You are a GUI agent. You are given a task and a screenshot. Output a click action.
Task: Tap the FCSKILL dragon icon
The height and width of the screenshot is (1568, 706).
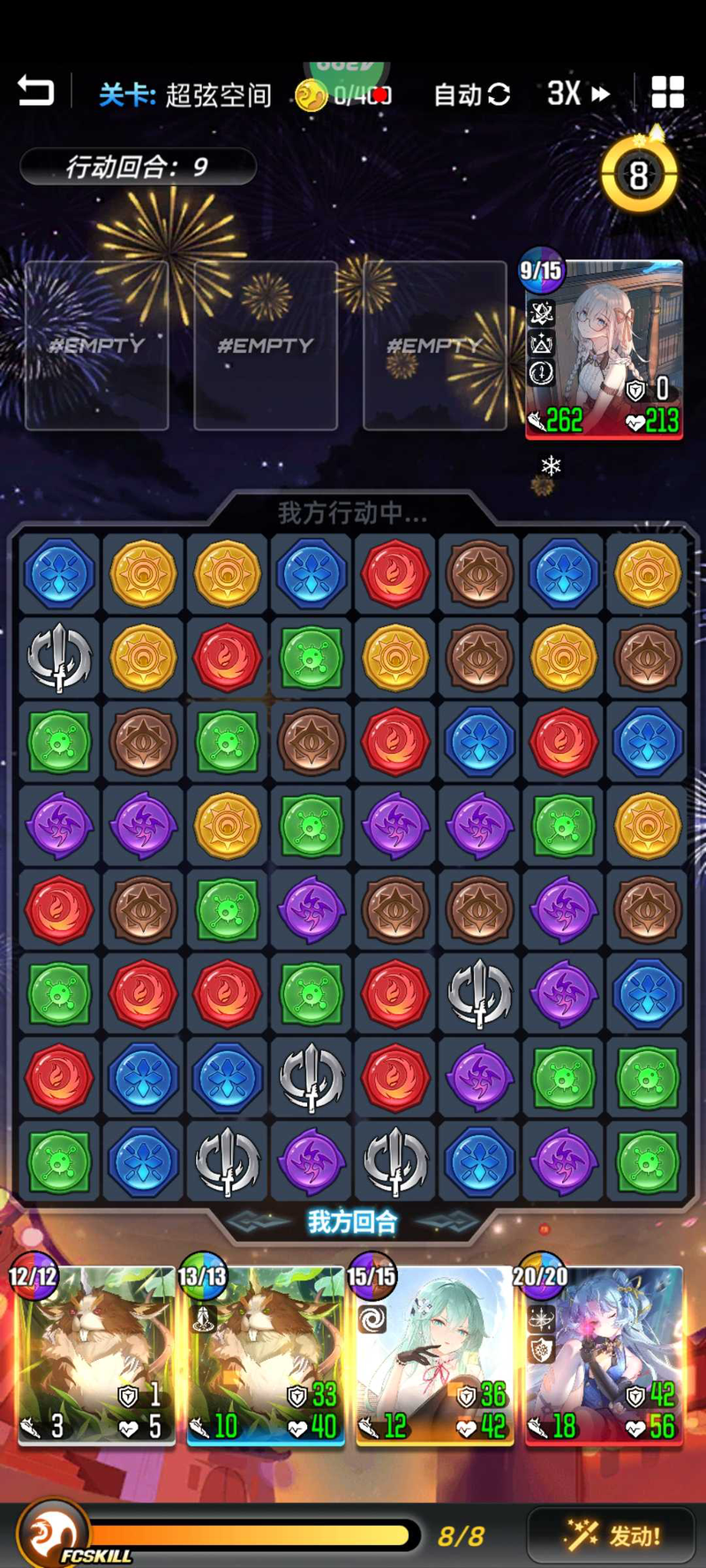(51, 1534)
